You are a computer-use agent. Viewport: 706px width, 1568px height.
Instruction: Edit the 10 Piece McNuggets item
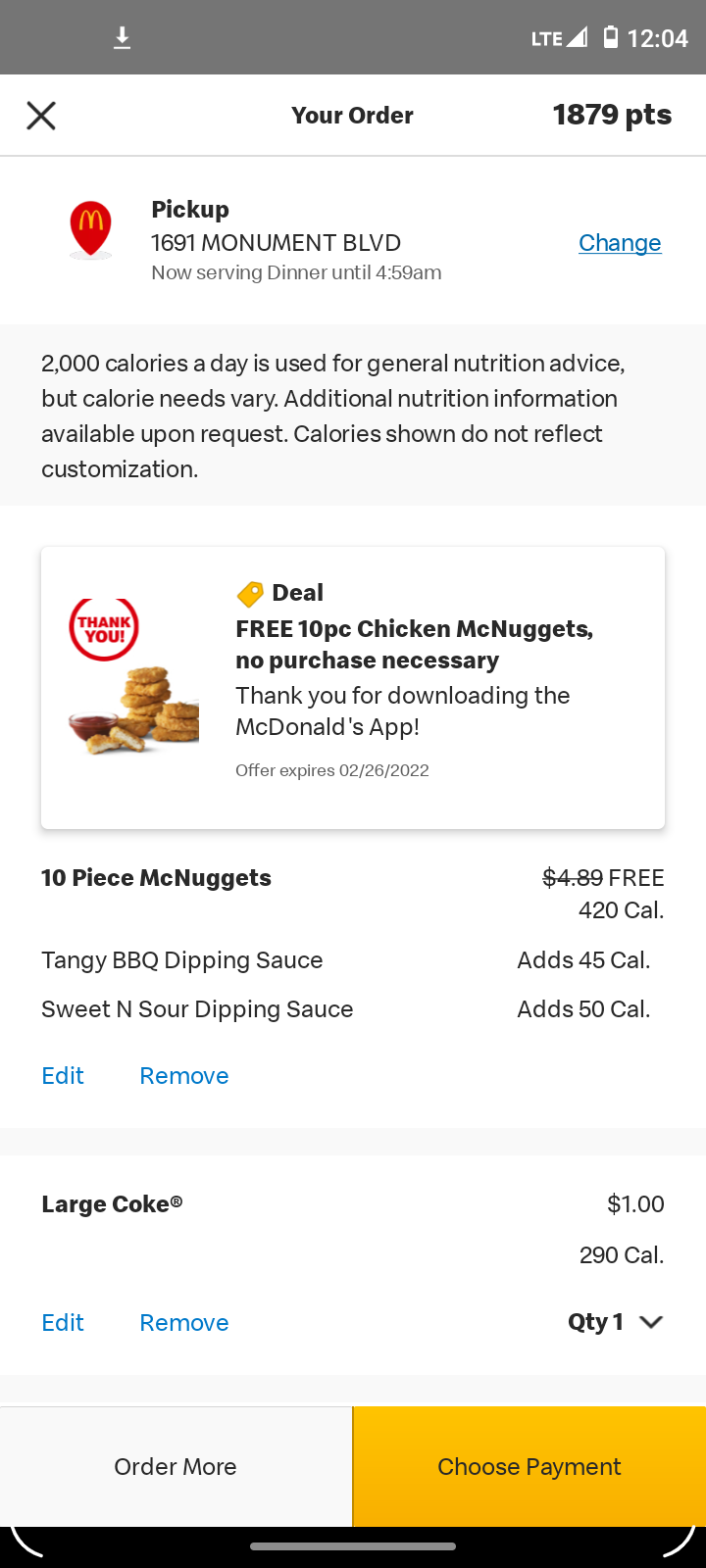(x=63, y=1076)
